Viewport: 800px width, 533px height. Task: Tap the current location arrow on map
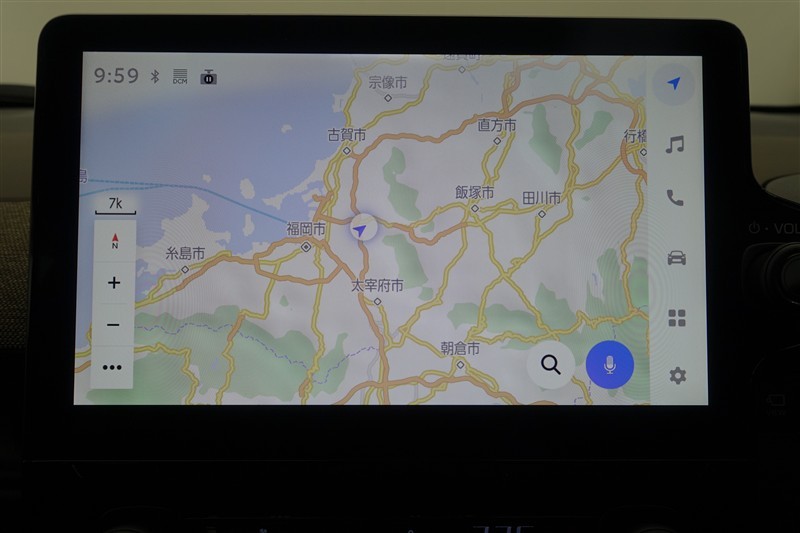click(x=362, y=230)
